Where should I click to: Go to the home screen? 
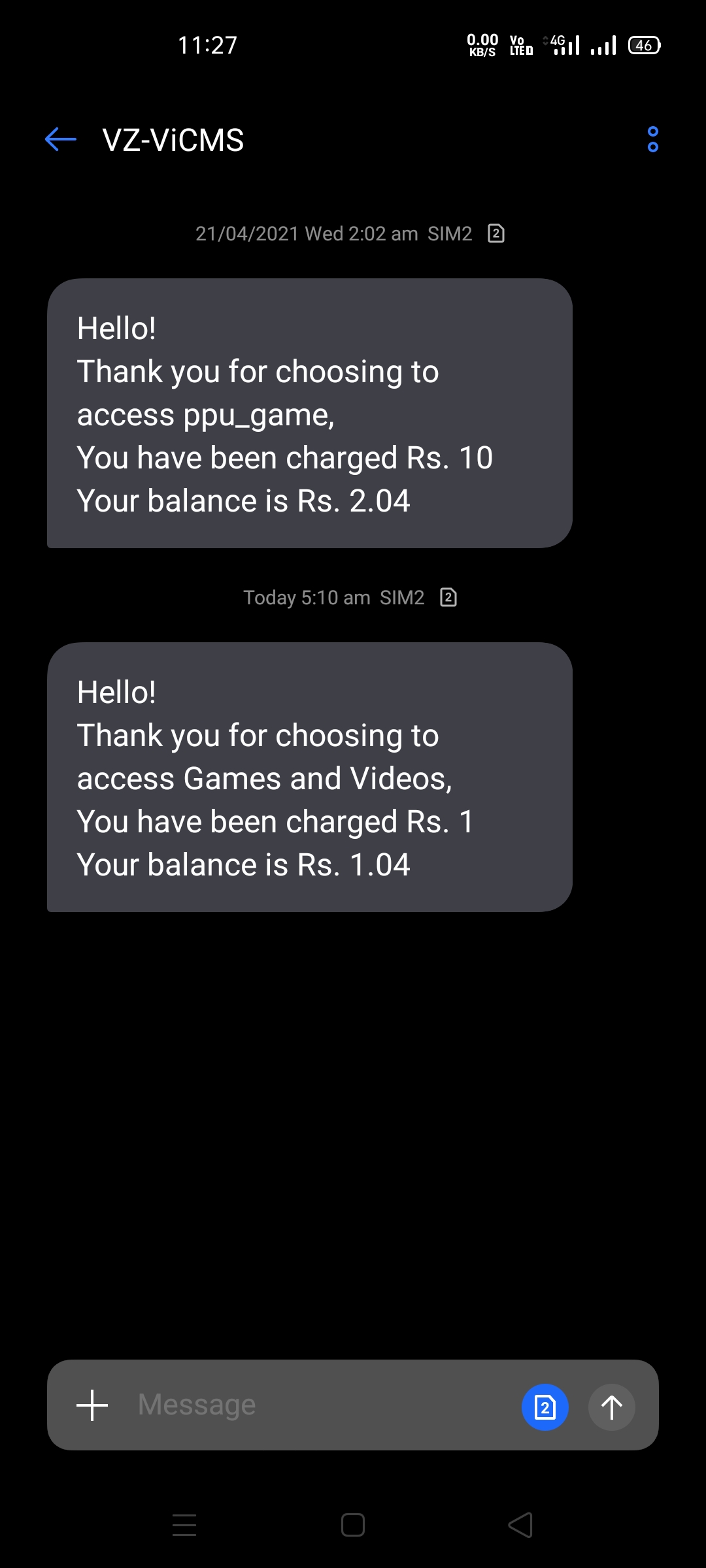pyautogui.click(x=353, y=1525)
